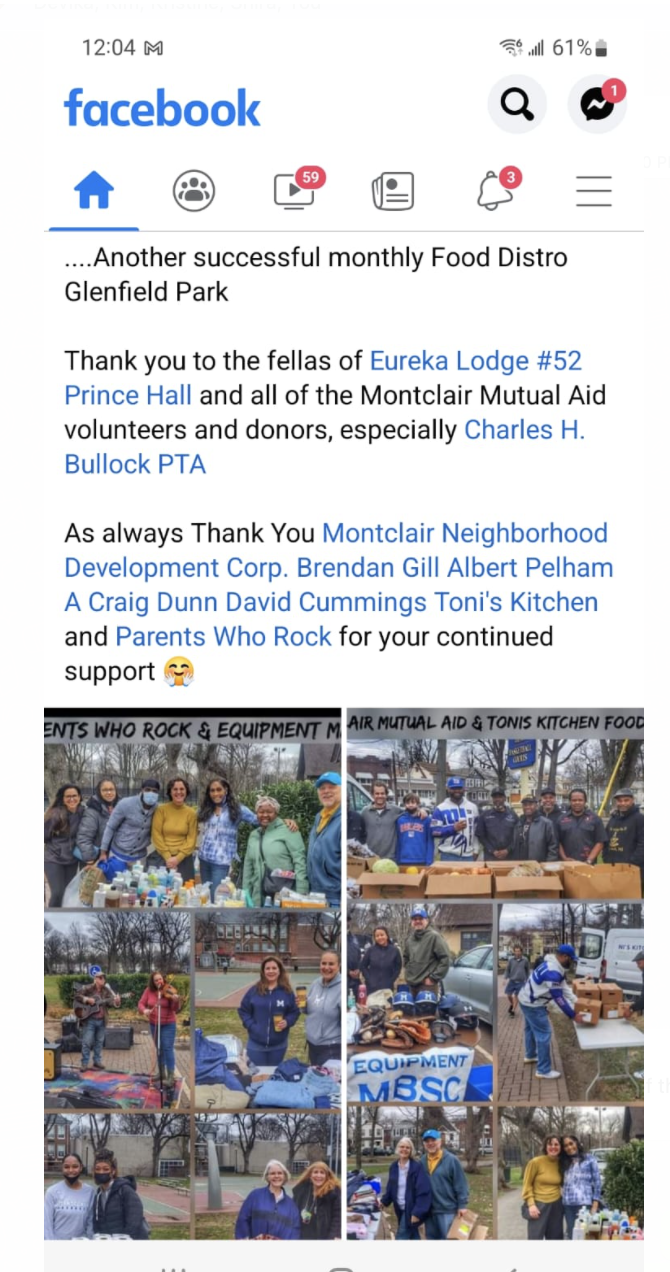Viewport: 670px width, 1272px height.
Task: Open the hamburger menu
Action: coord(594,190)
